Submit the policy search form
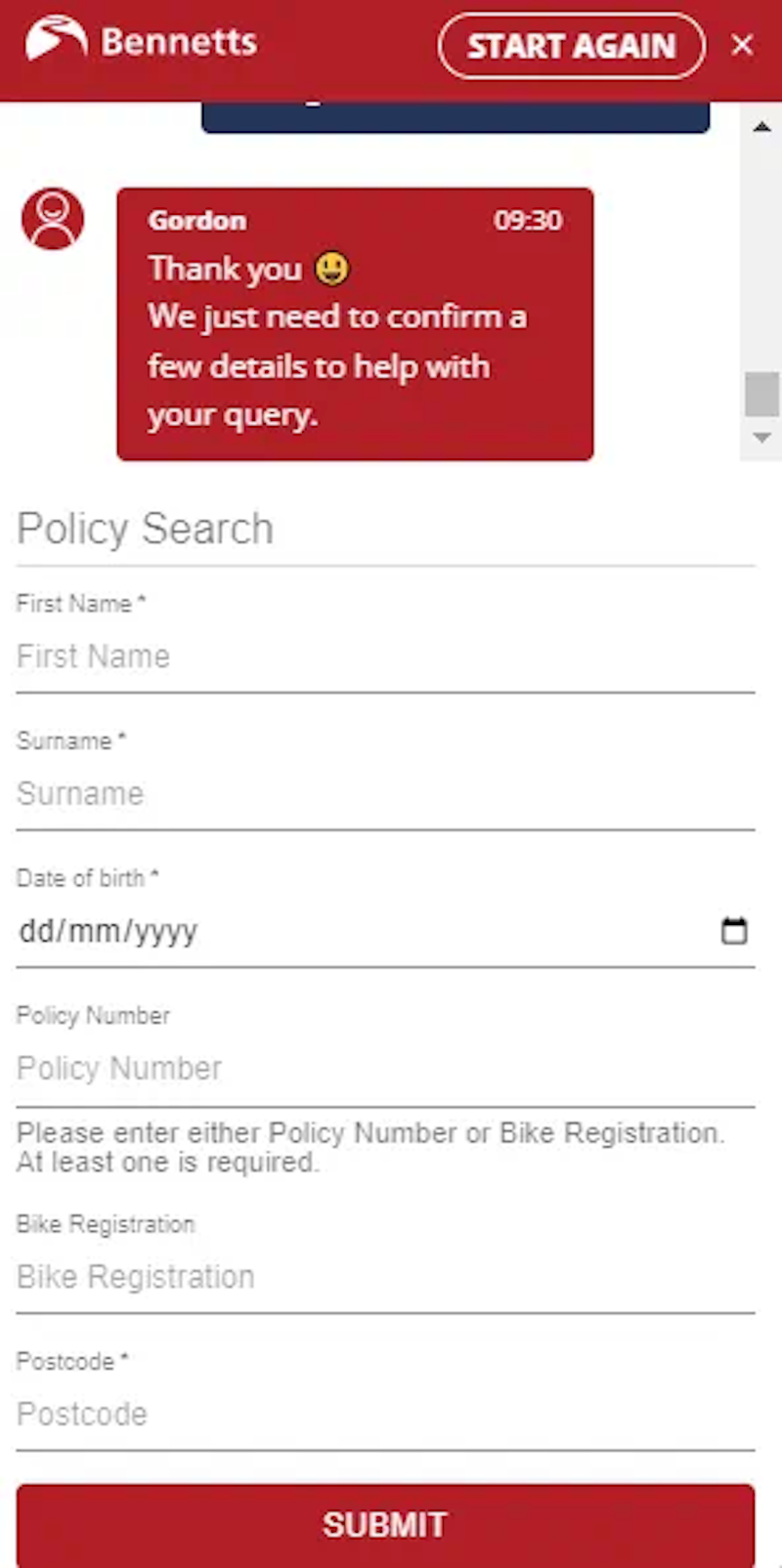This screenshot has height=1568, width=782. coord(385,1525)
